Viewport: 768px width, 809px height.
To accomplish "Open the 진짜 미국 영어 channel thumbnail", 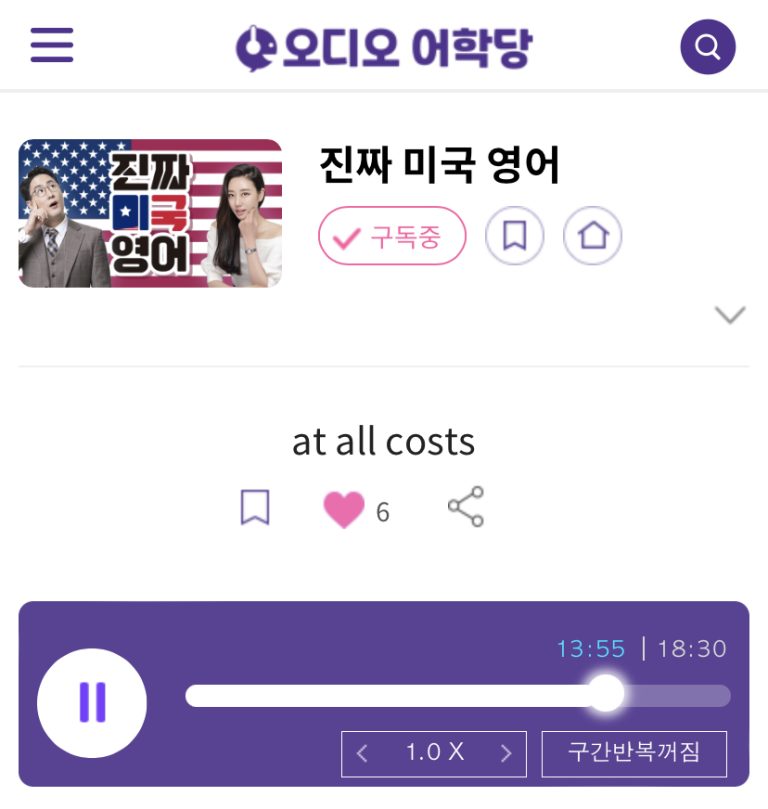I will coord(150,213).
